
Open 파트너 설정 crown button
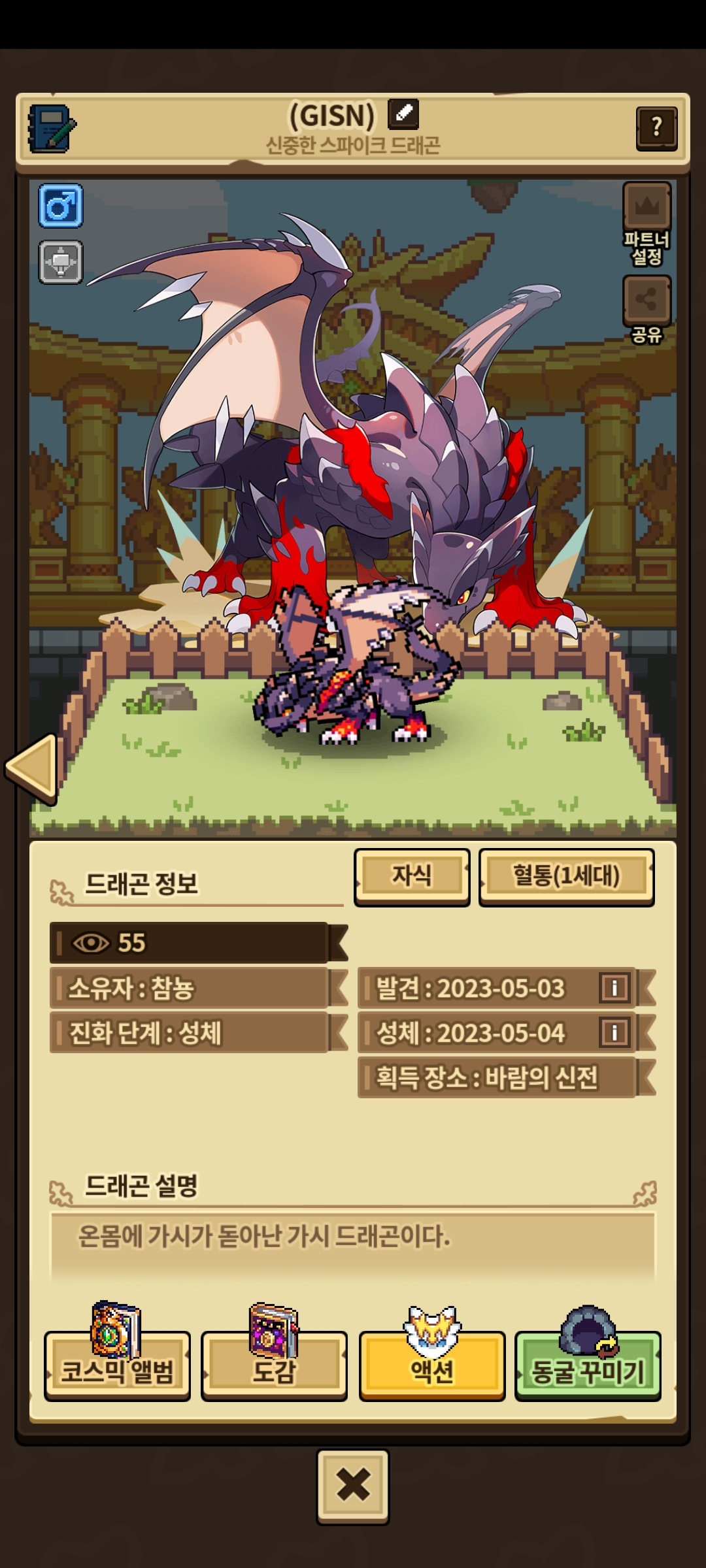[647, 208]
